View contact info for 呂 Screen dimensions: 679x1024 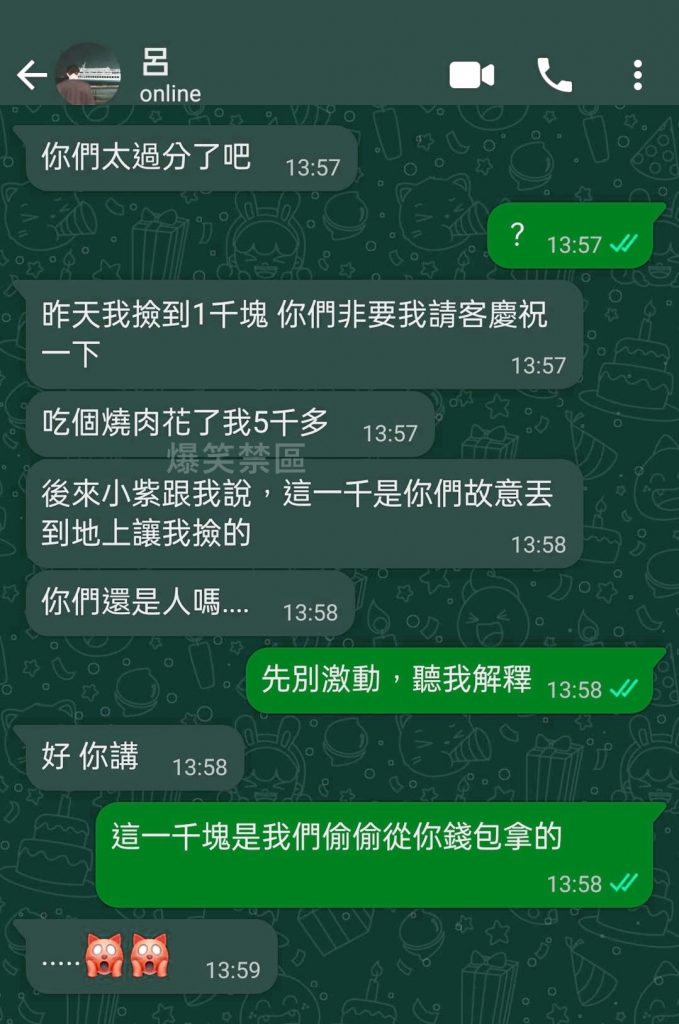[x=170, y=77]
